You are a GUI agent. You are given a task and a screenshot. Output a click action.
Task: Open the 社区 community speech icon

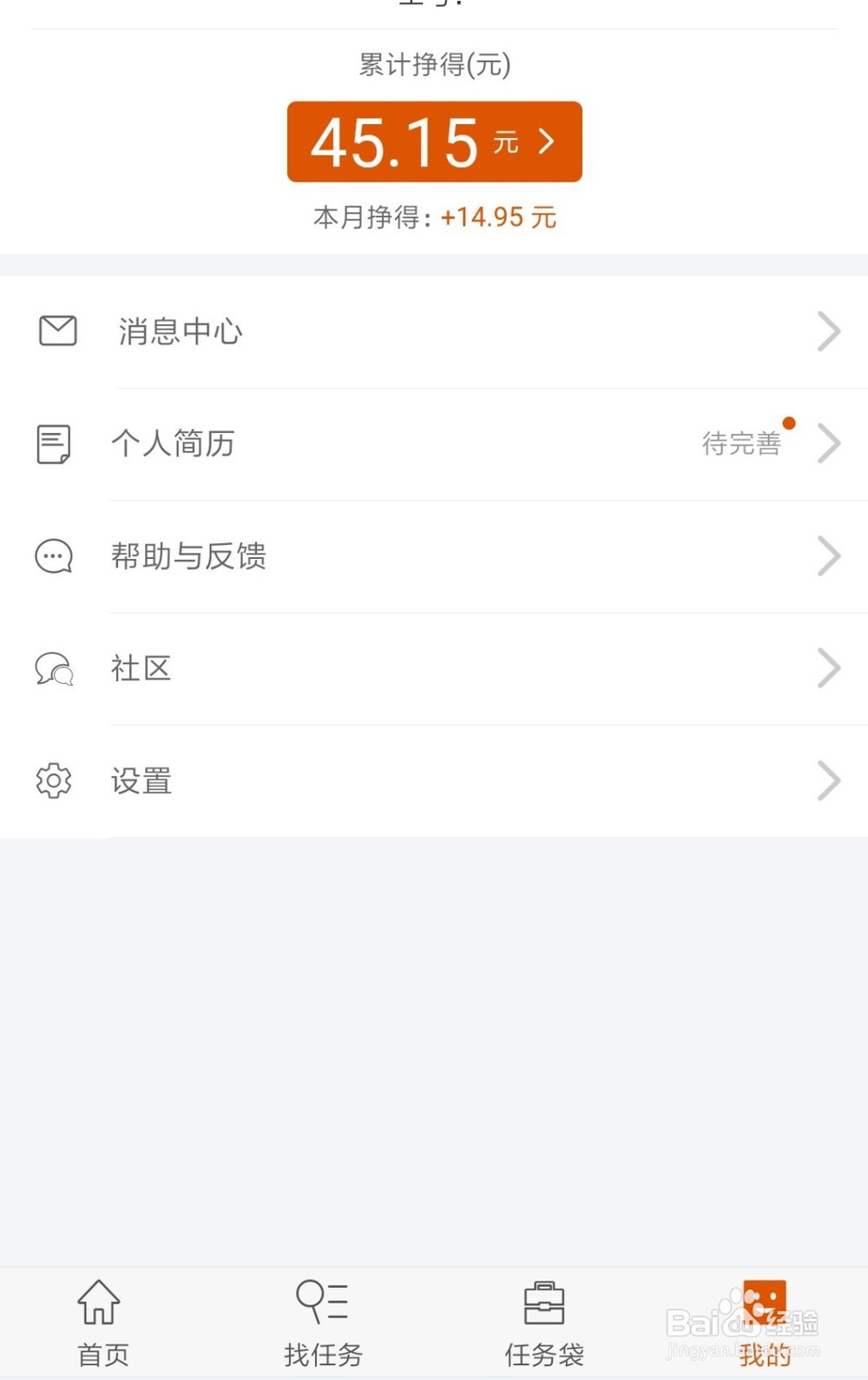tap(52, 669)
